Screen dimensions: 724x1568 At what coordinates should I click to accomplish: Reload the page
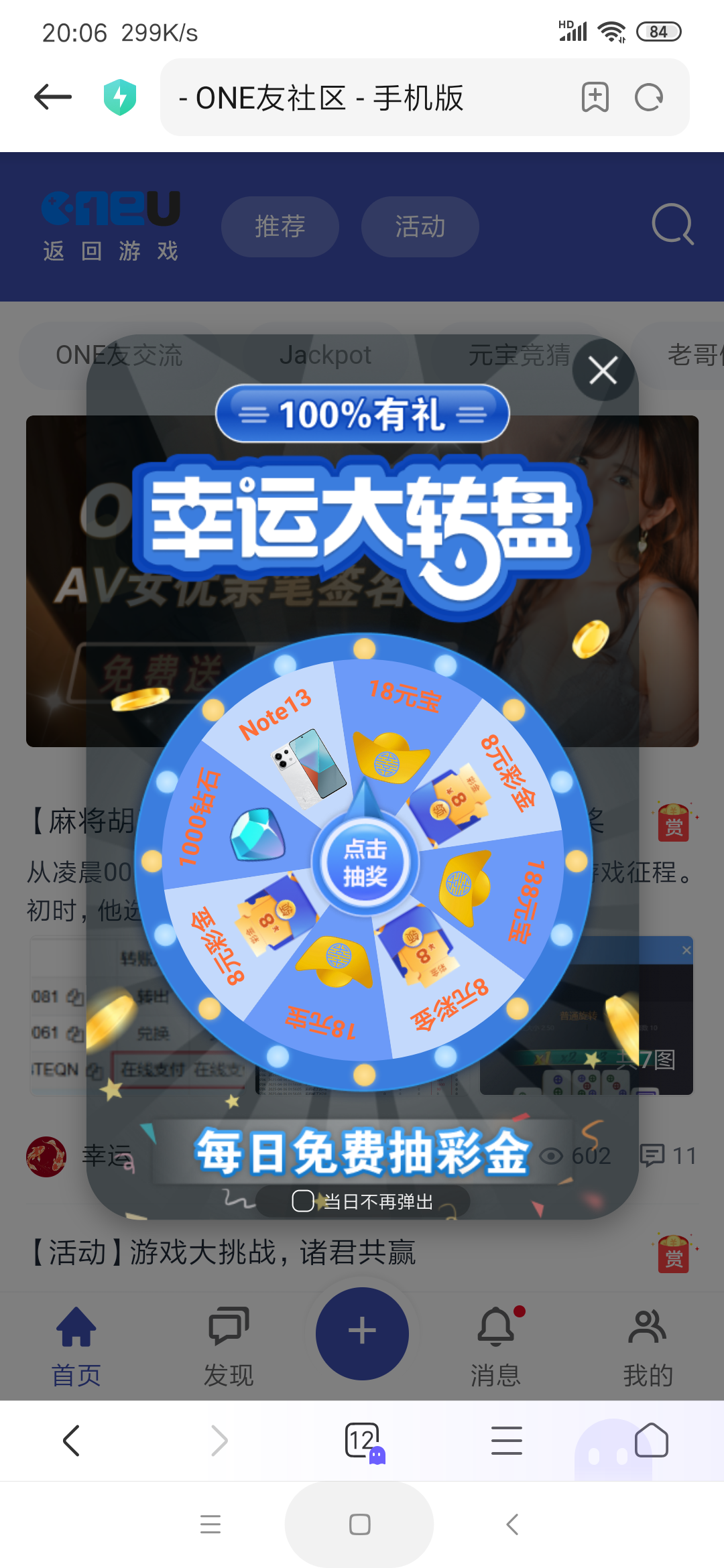(649, 97)
